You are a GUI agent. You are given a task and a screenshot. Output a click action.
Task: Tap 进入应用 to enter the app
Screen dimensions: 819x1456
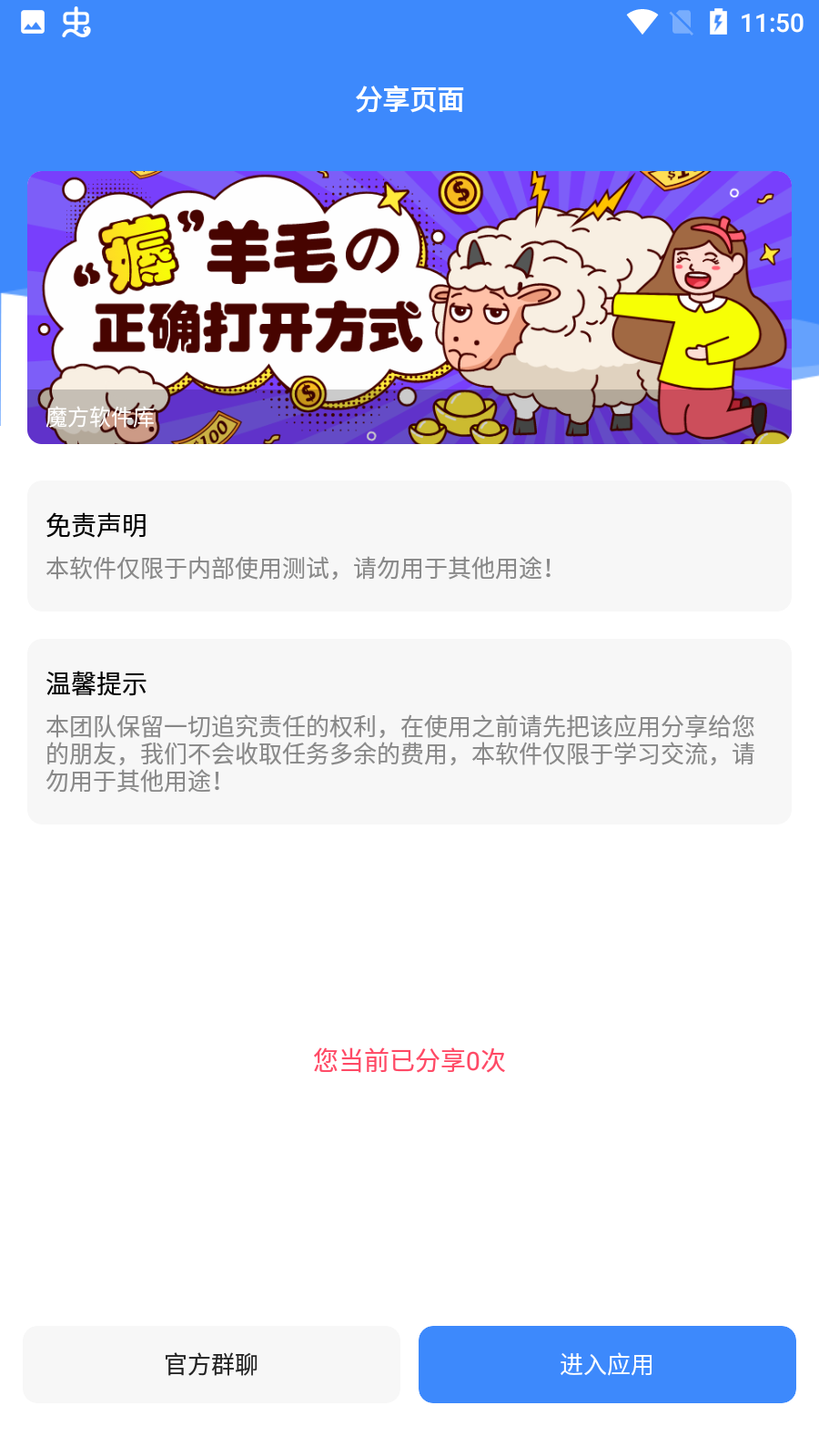point(607,1364)
